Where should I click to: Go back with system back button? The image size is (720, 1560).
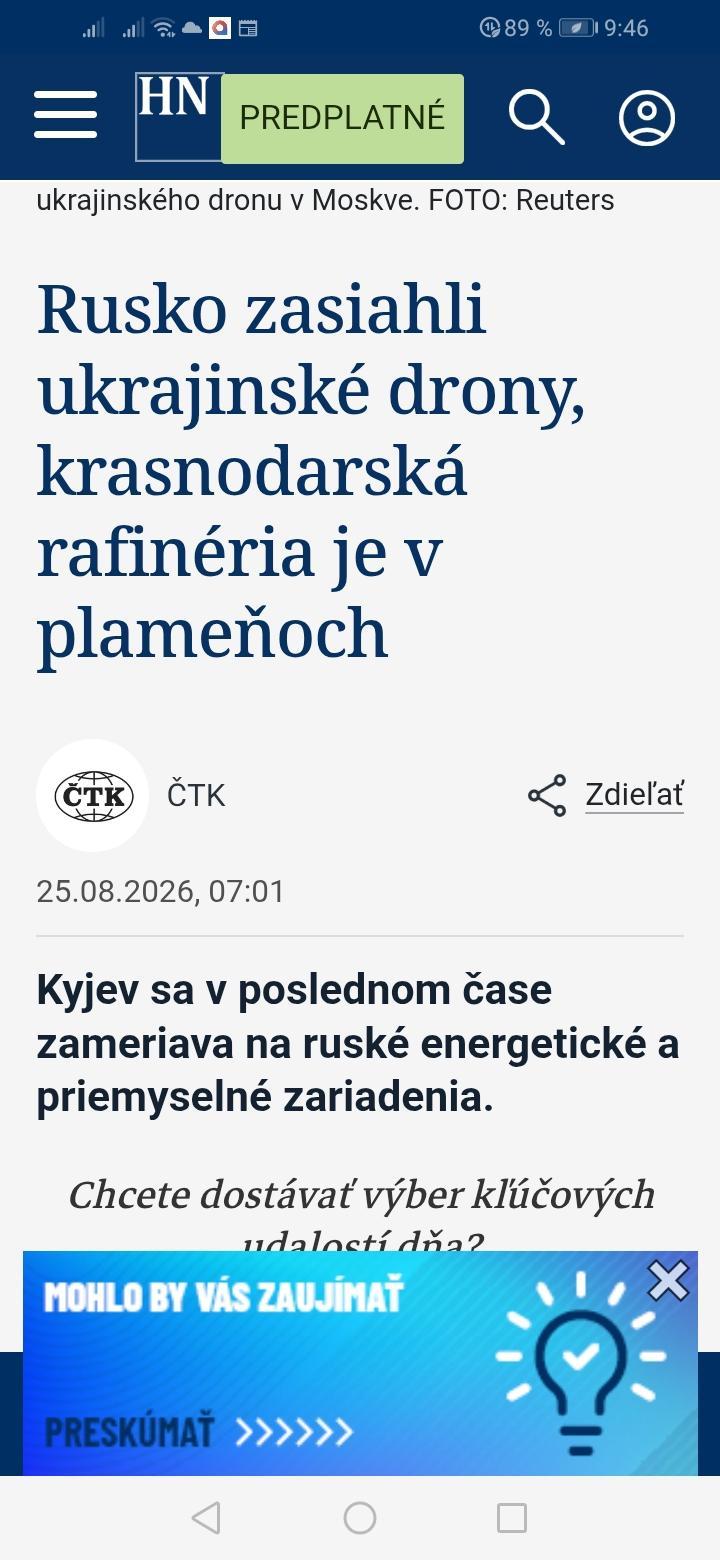click(206, 1518)
